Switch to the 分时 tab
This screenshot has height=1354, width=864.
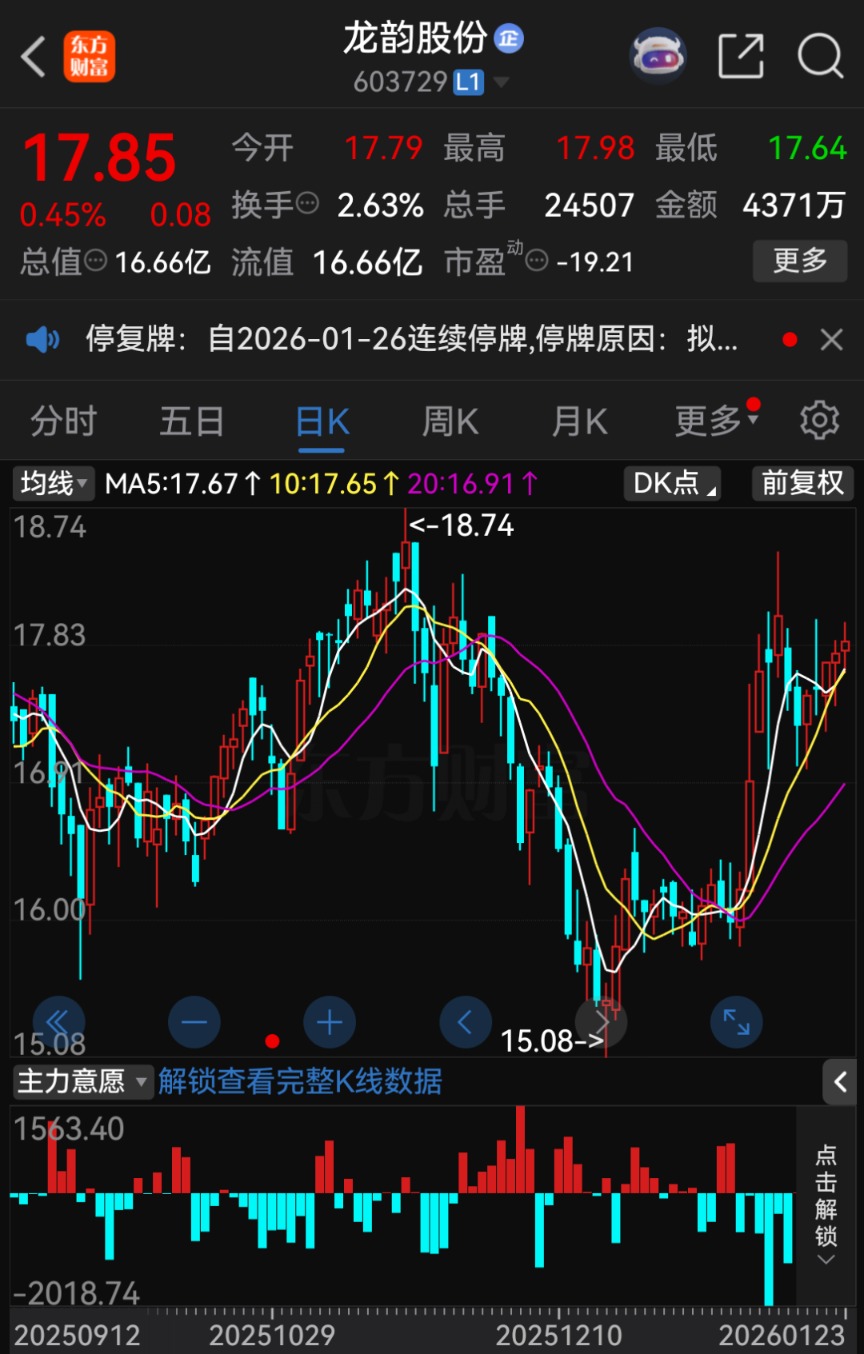pyautogui.click(x=63, y=422)
